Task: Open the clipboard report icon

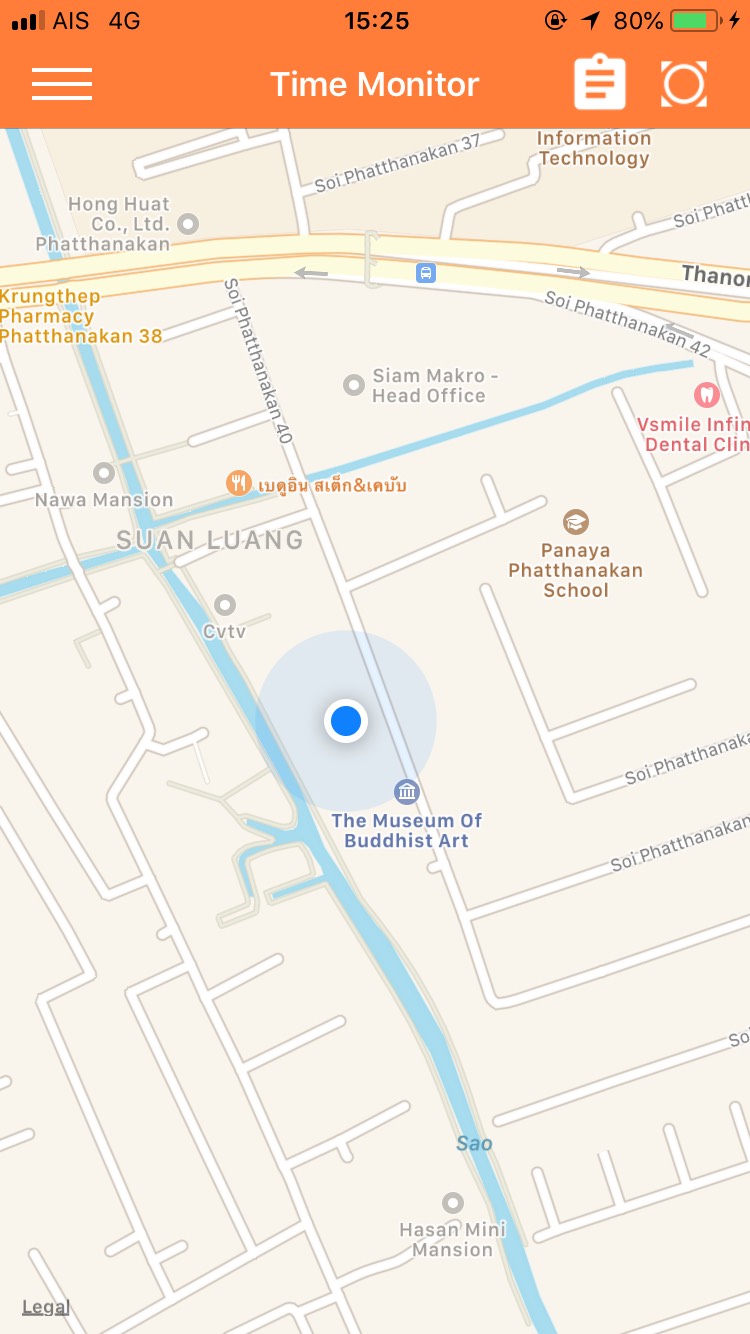Action: coord(600,84)
